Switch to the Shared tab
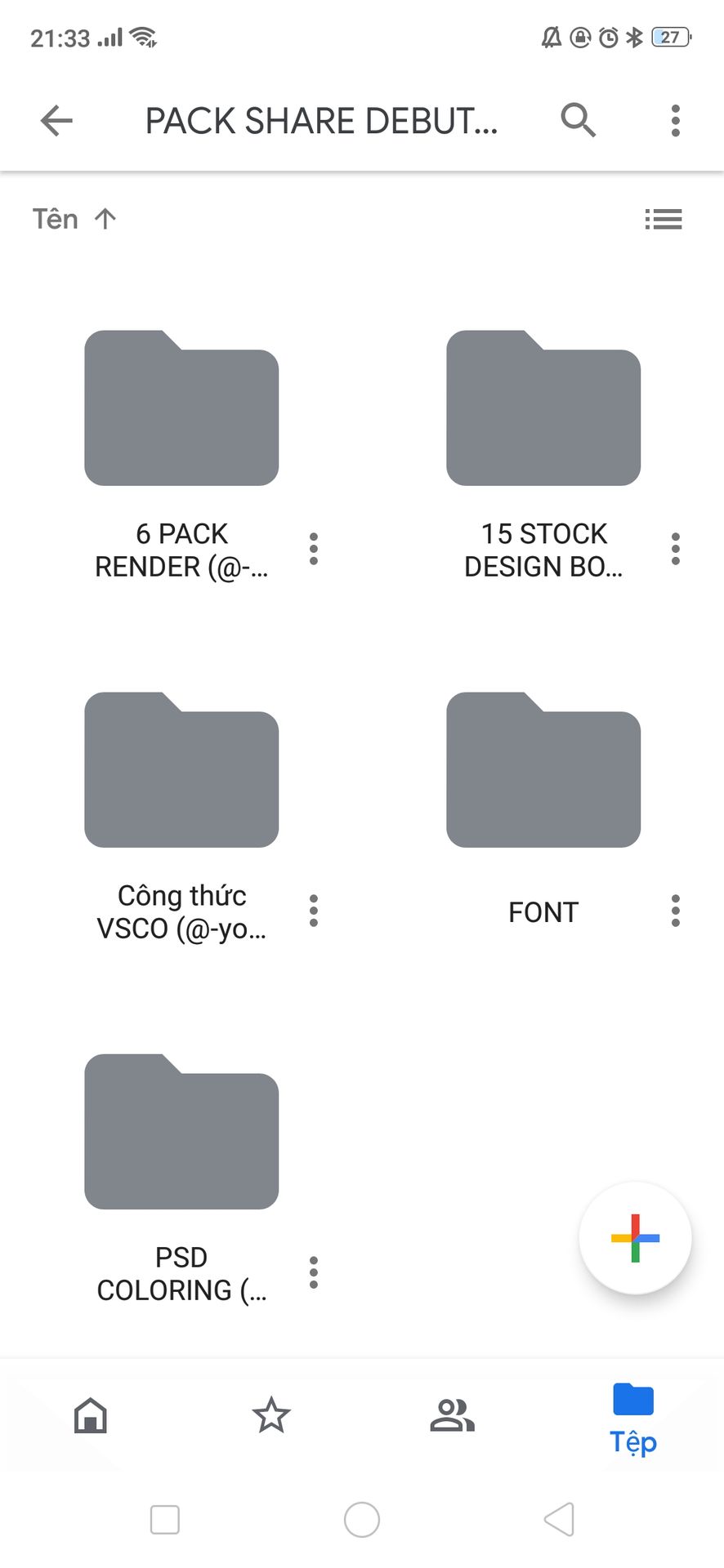 pyautogui.click(x=452, y=1415)
